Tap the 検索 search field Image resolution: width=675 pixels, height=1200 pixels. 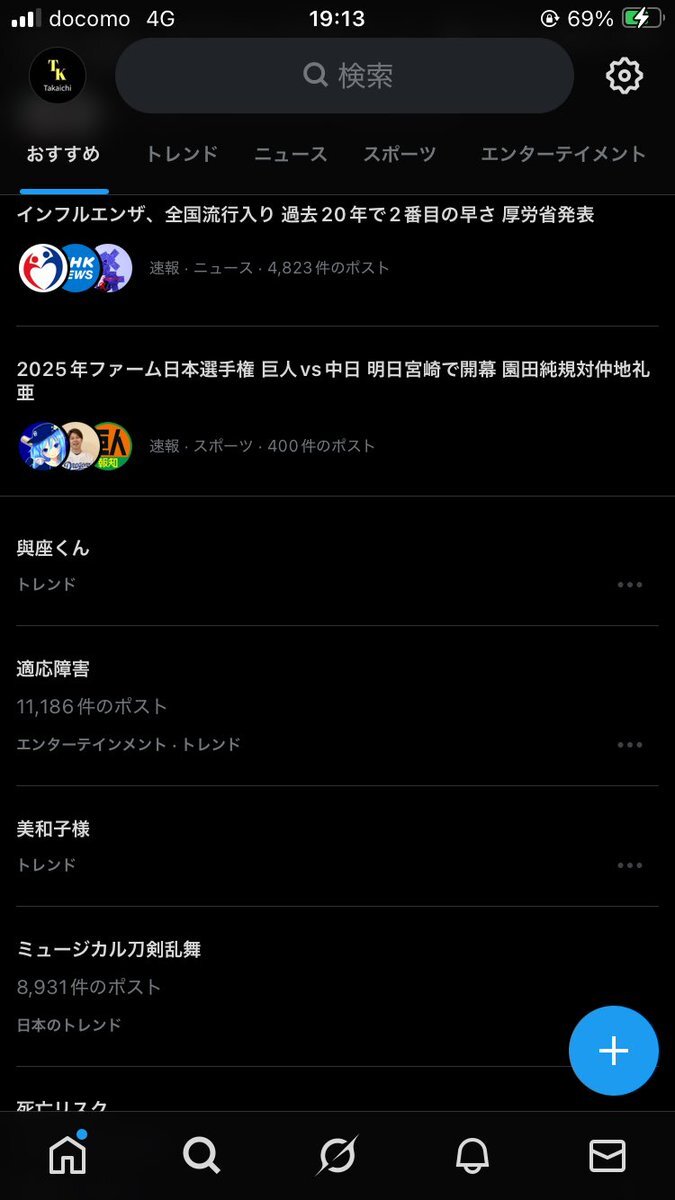345,76
